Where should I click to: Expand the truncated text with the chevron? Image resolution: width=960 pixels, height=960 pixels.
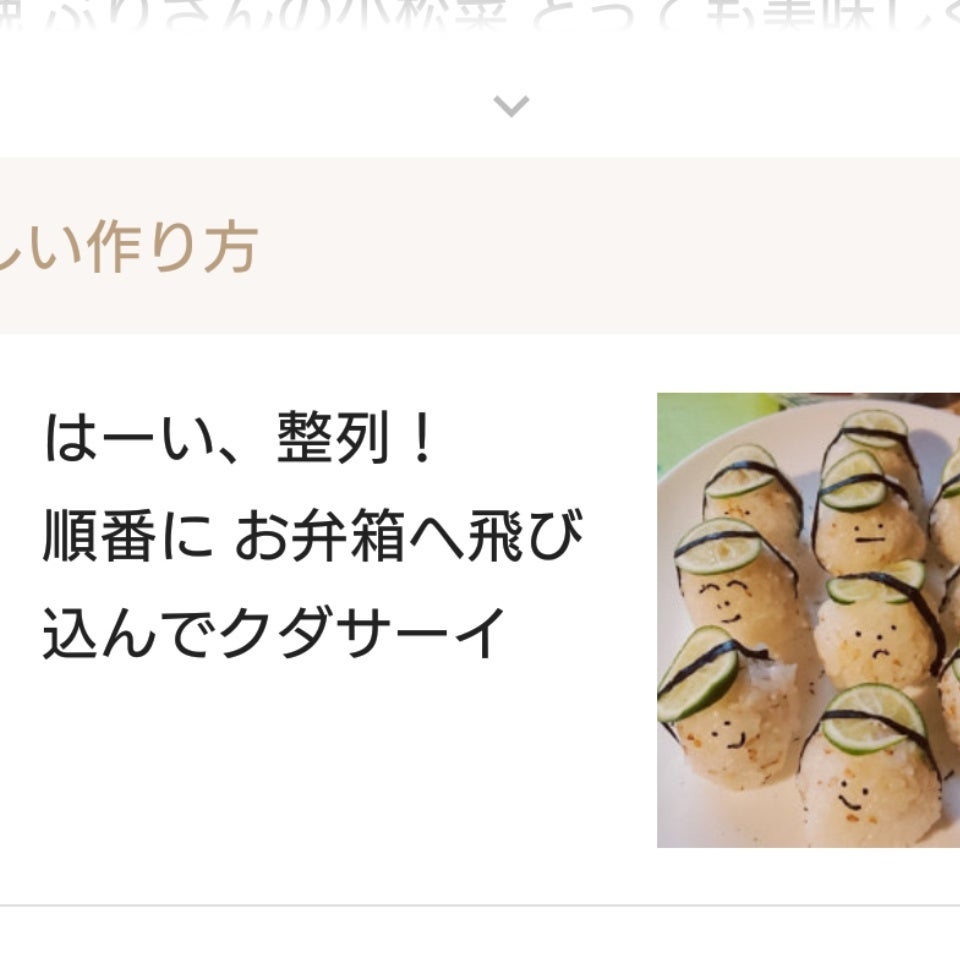click(x=511, y=106)
